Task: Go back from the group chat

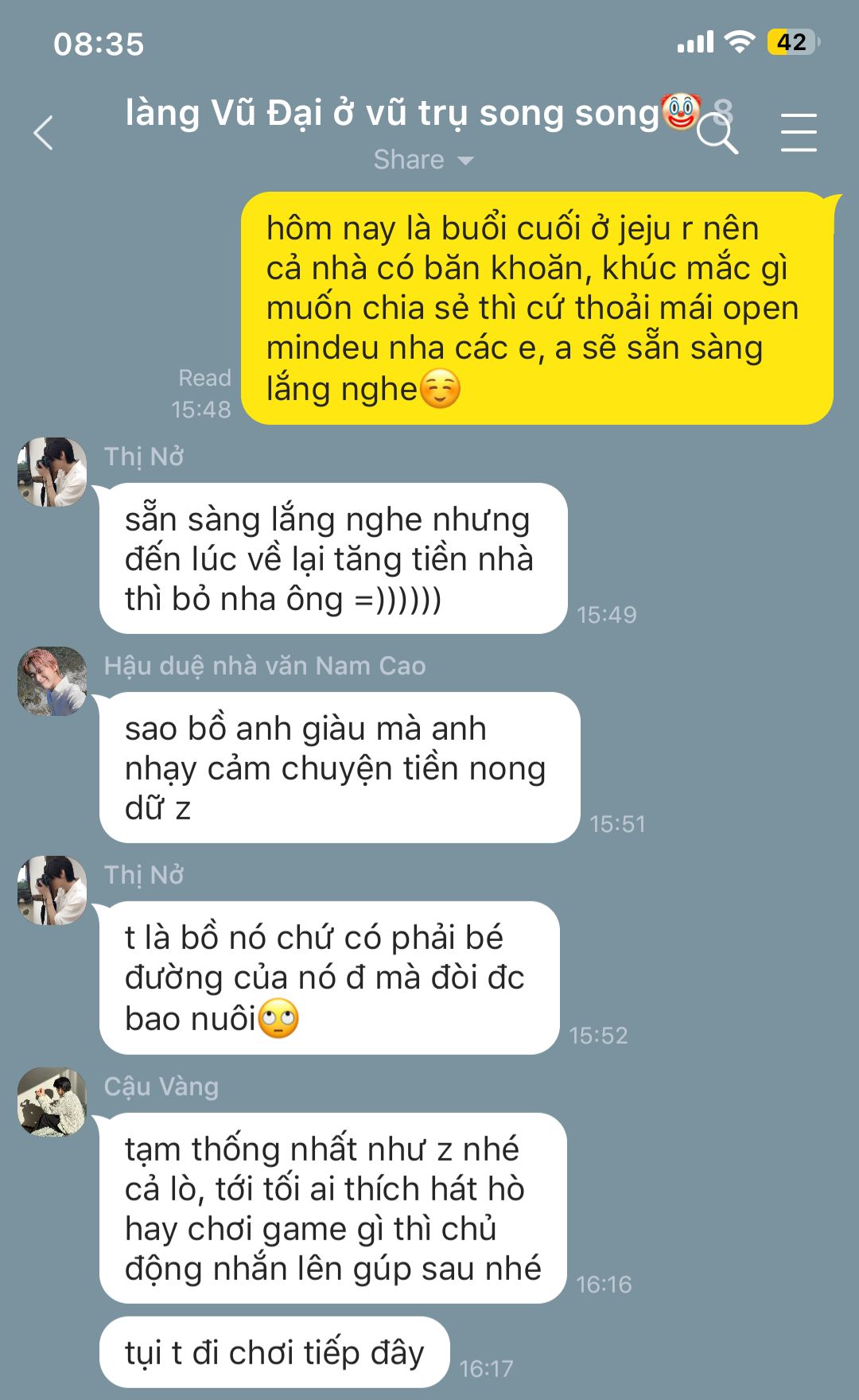Action: tap(45, 133)
